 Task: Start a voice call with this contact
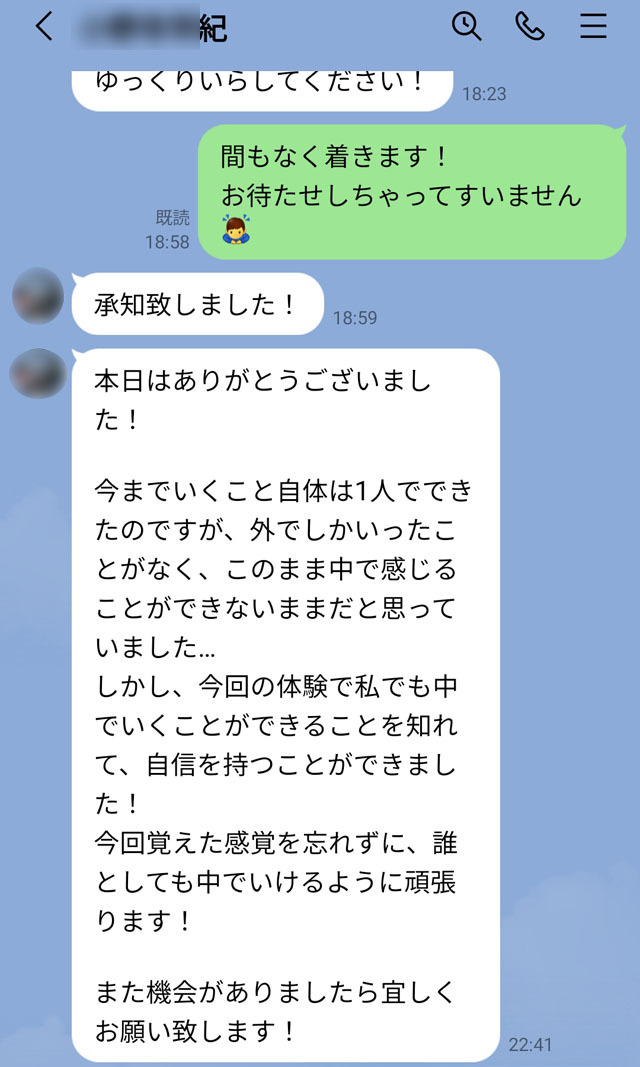(x=530, y=27)
